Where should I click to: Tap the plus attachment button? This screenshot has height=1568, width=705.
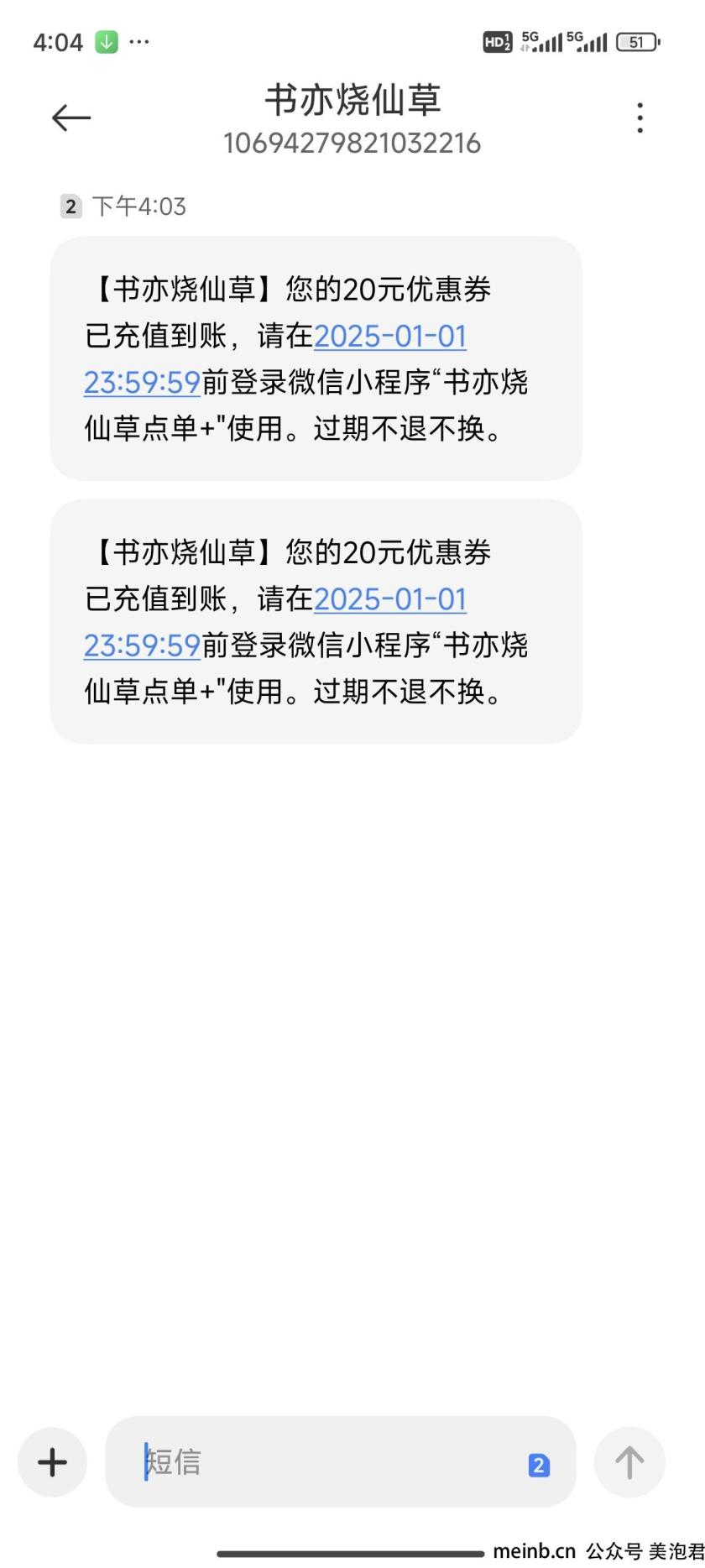click(53, 1462)
